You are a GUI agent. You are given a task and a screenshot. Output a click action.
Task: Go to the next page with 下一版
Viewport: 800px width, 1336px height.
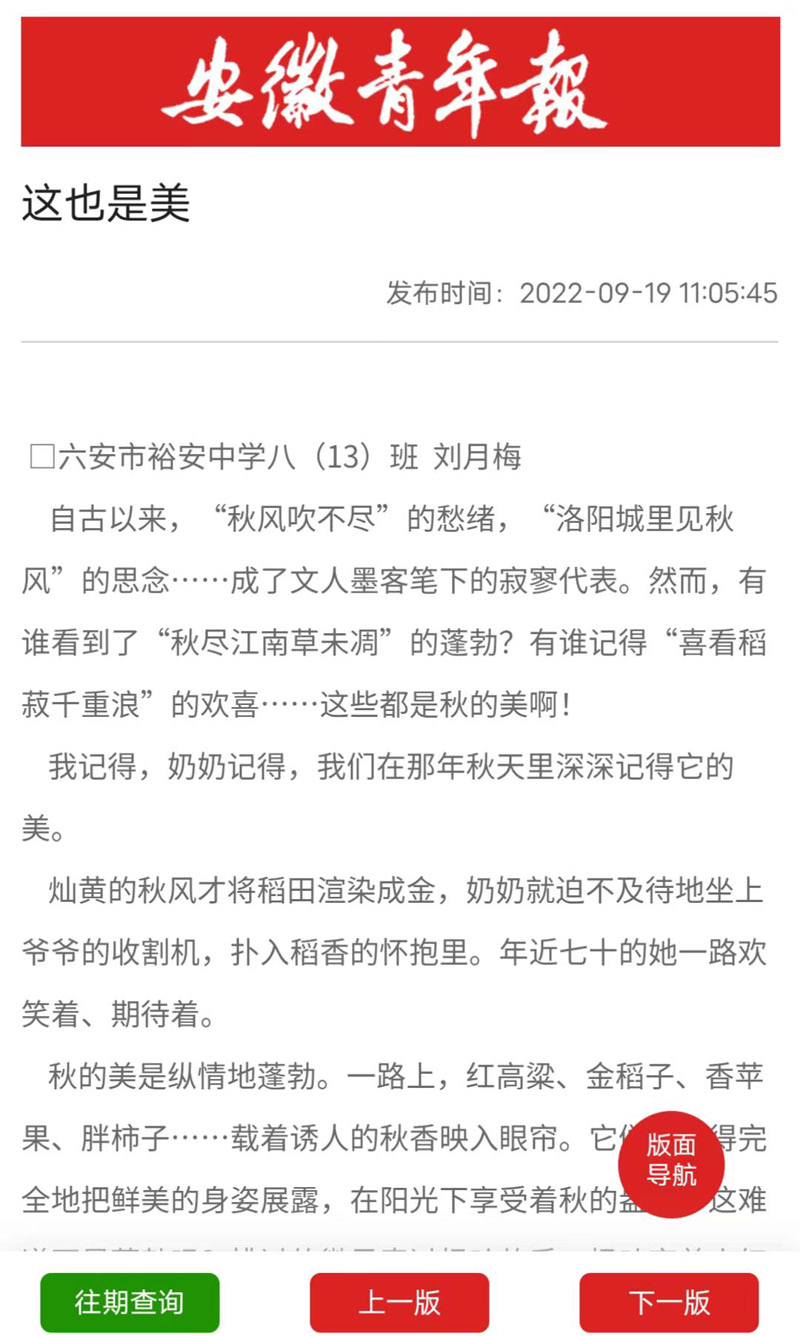(669, 1302)
